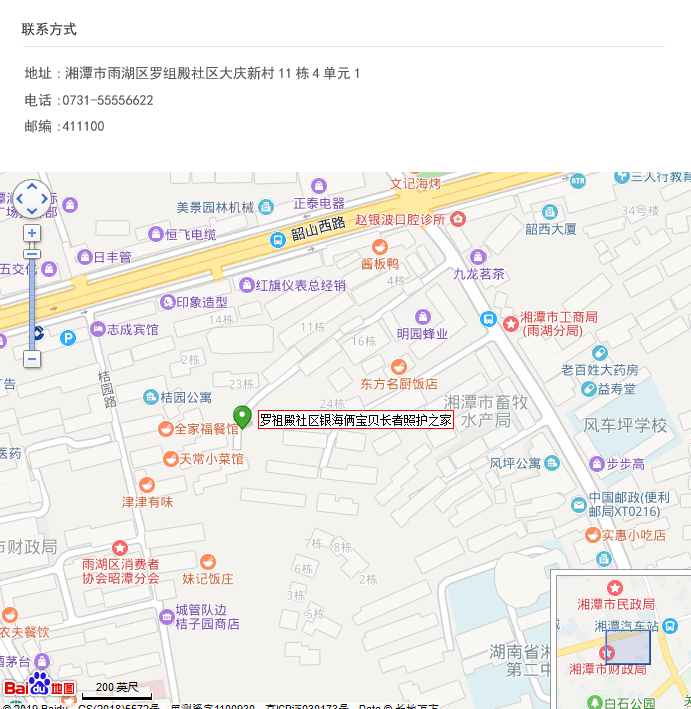
Task: Tap the 天常小菜馆 restaurant point
Action: tap(210, 459)
